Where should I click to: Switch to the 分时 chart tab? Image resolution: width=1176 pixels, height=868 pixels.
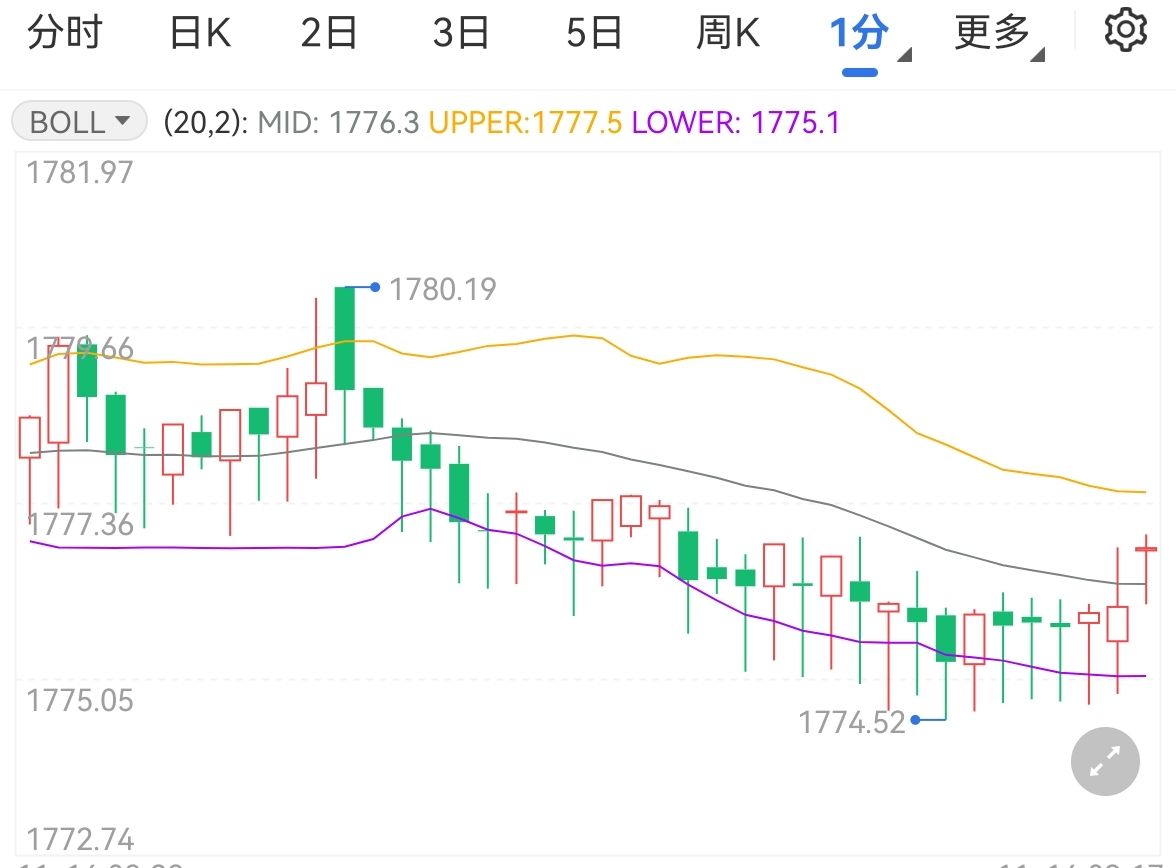tap(65, 33)
